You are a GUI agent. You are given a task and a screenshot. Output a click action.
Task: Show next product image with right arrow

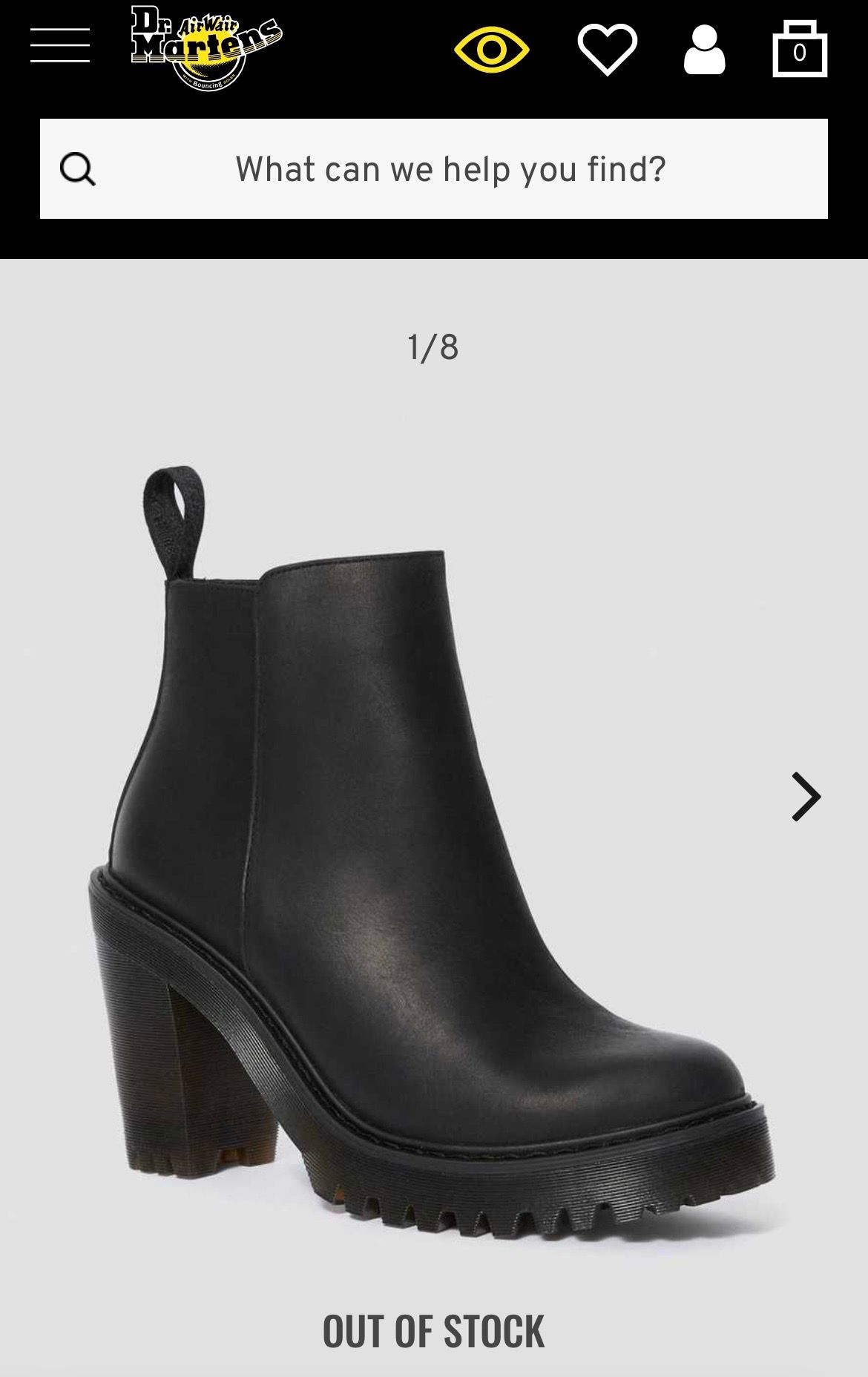806,797
